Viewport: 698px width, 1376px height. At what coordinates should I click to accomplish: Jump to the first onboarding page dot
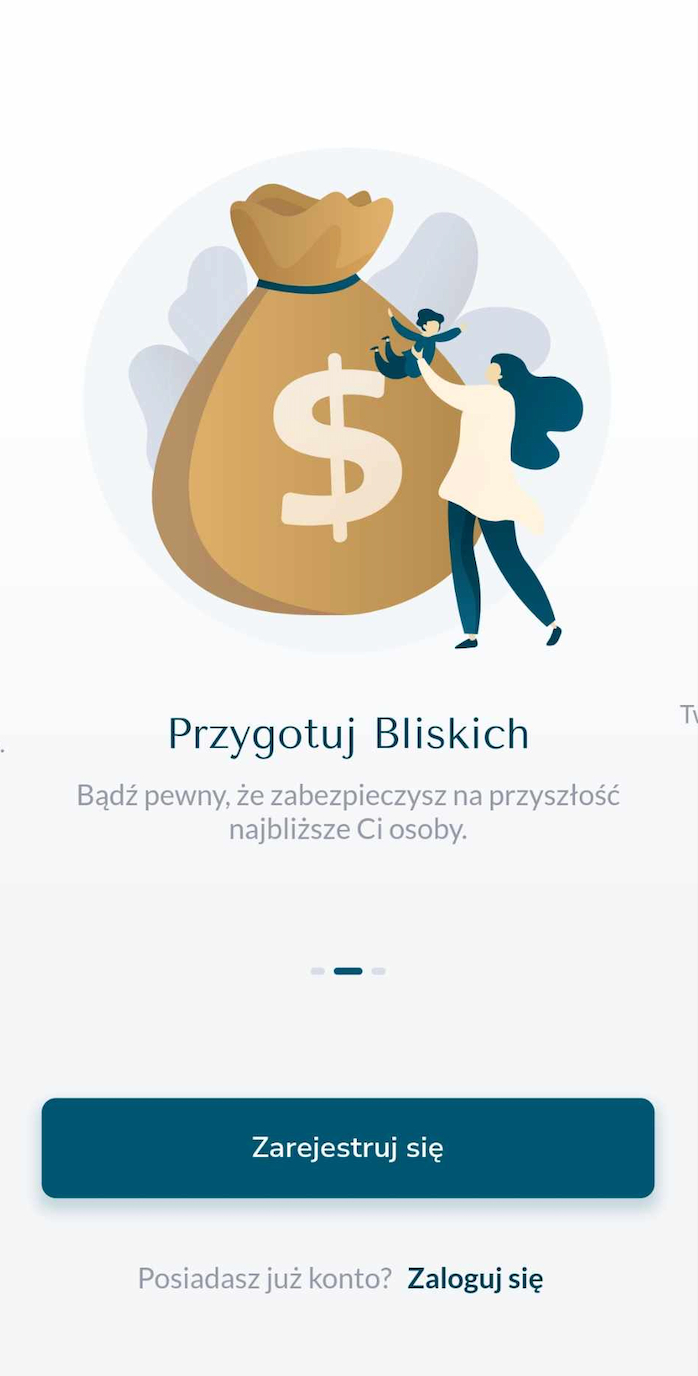click(317, 971)
